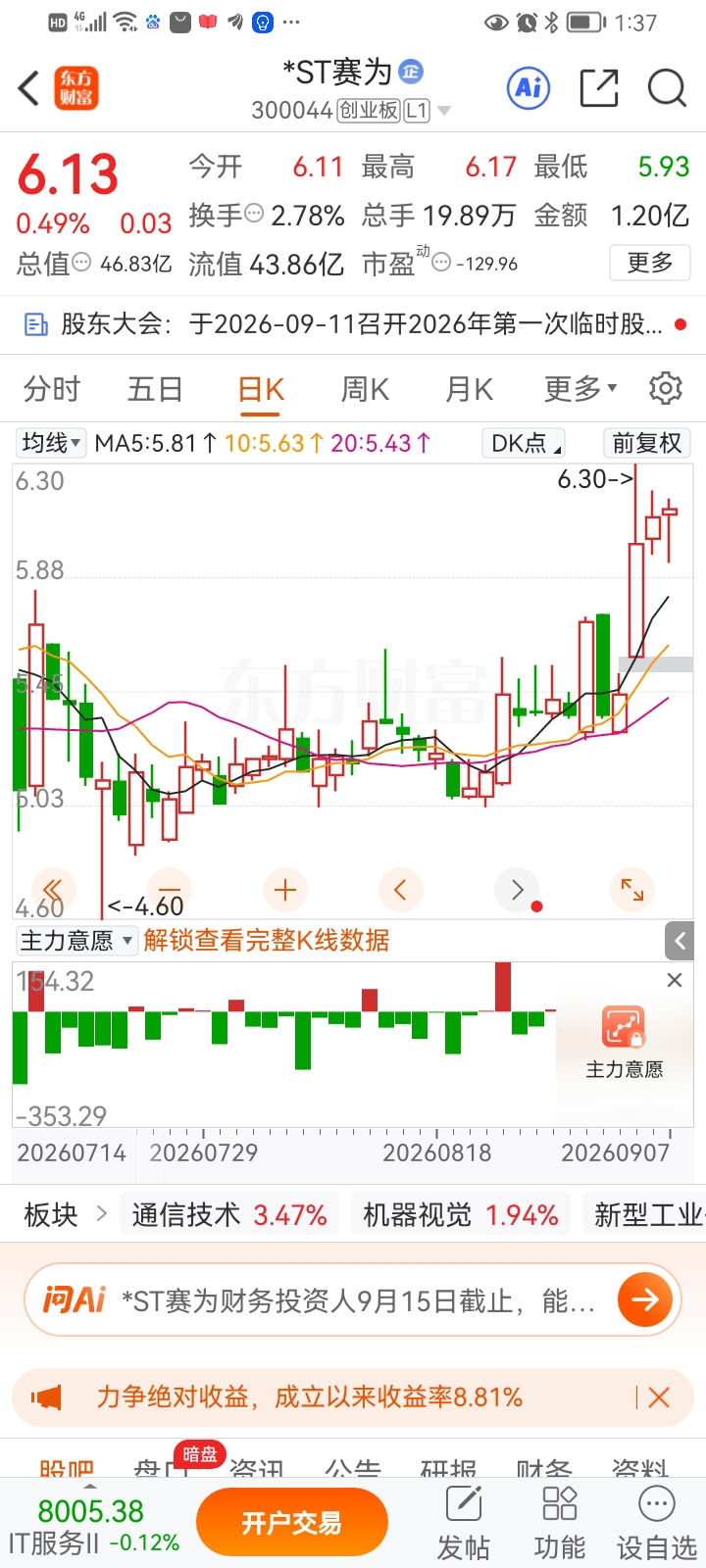Send the 问Ai suggested question
Screen dimensions: 706x1568
pyautogui.click(x=644, y=1299)
